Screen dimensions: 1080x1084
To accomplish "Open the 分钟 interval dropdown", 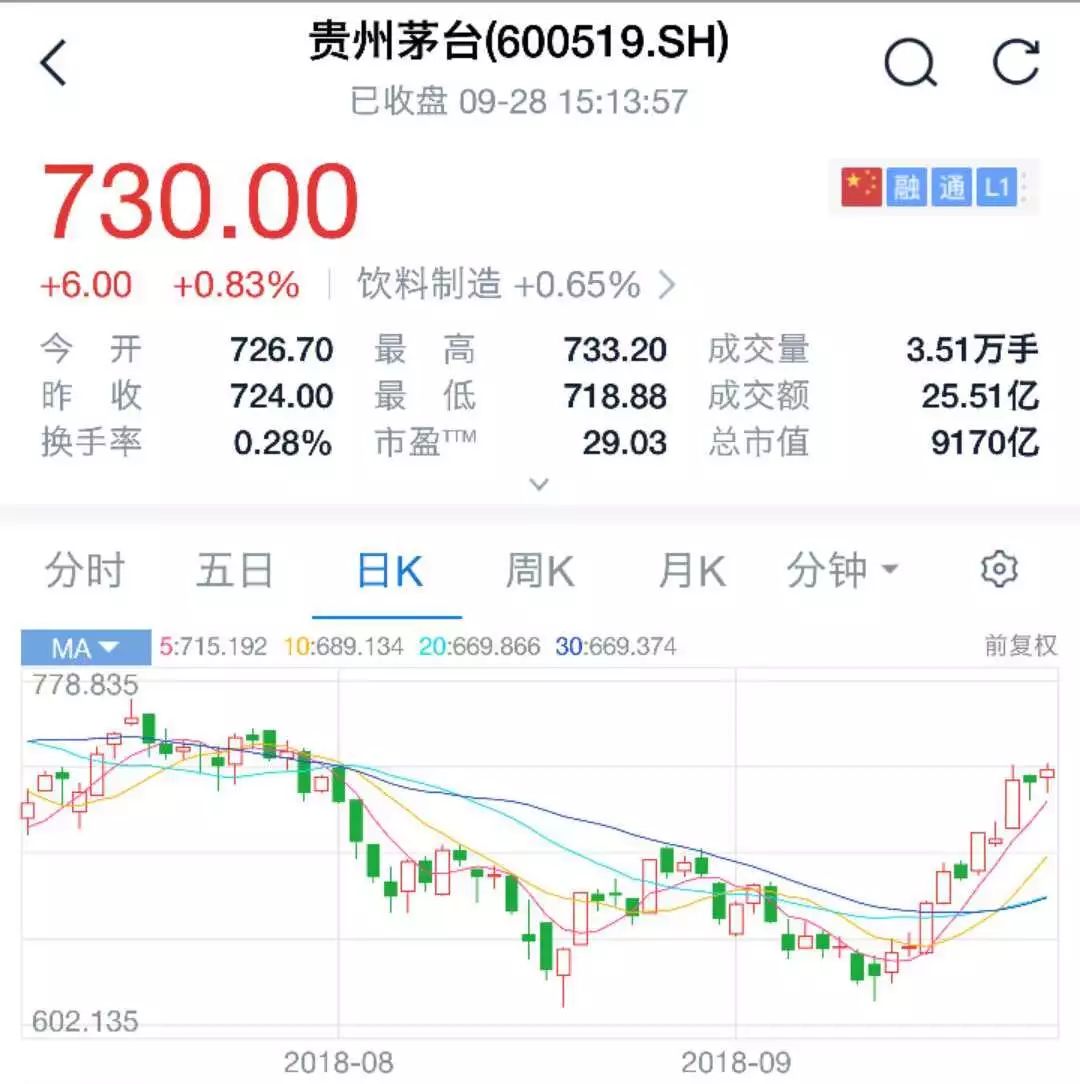I will (842, 572).
